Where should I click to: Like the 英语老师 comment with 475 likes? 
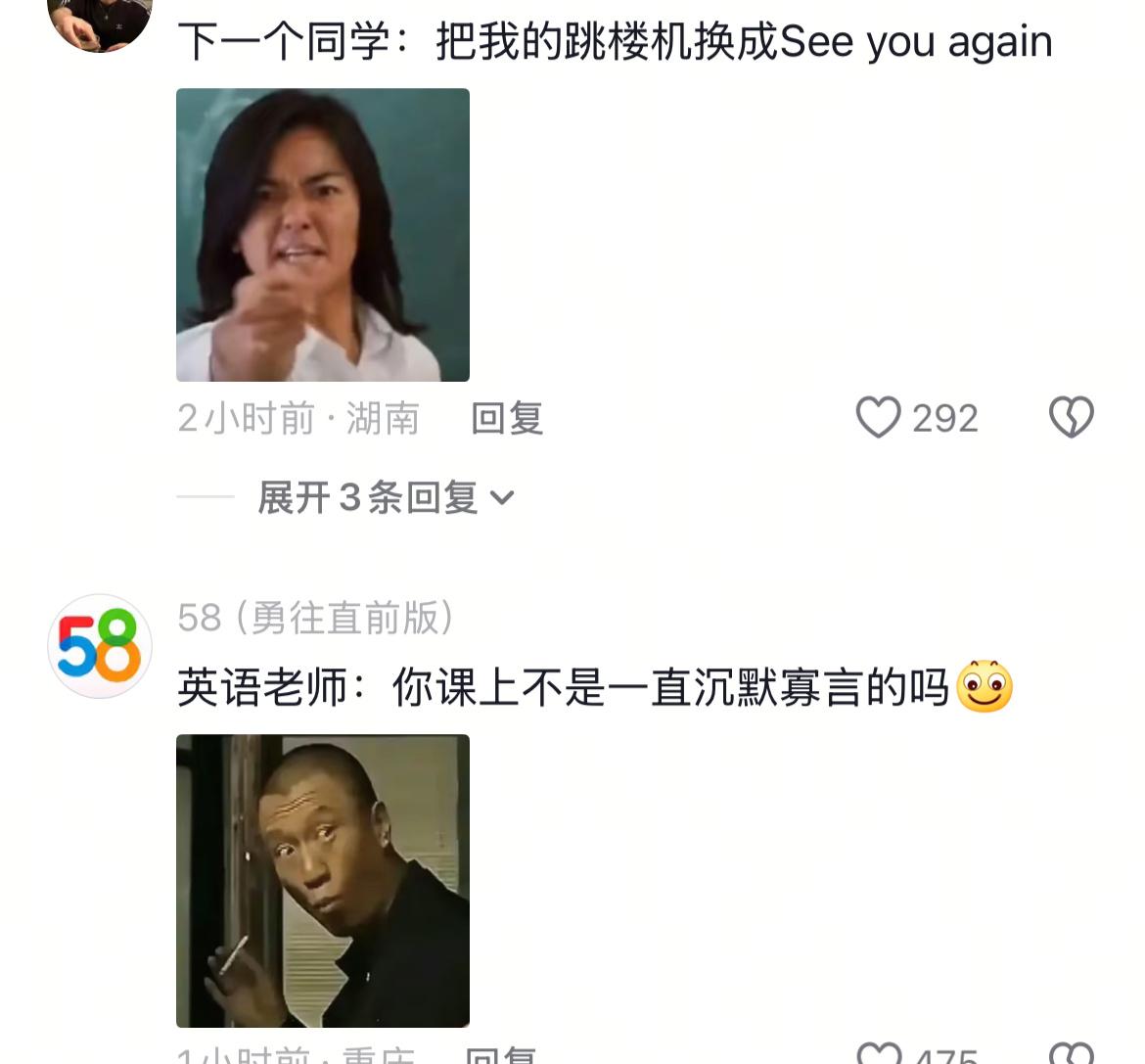coord(879,1055)
